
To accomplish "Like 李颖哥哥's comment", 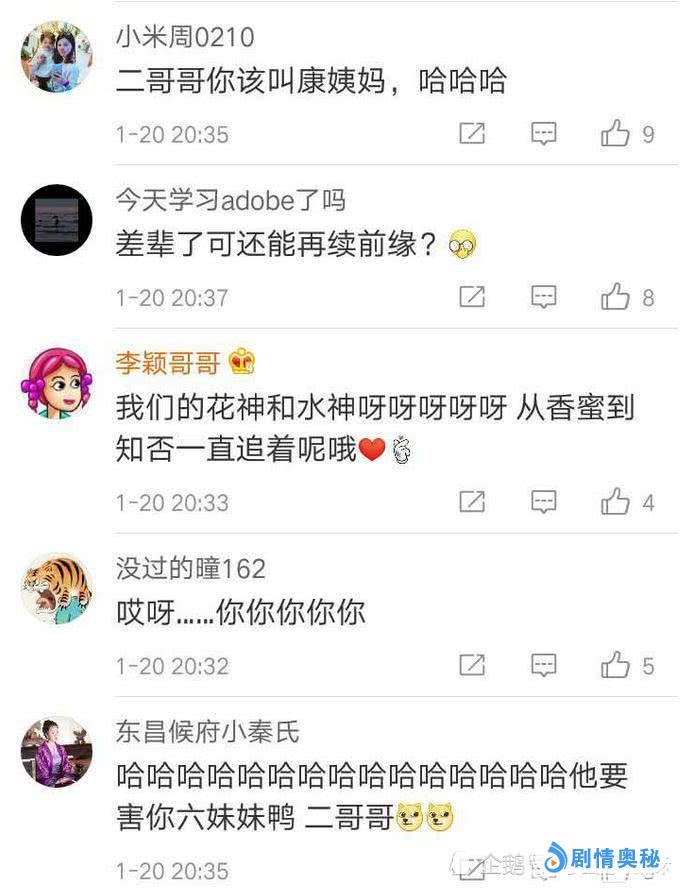I will tap(615, 502).
